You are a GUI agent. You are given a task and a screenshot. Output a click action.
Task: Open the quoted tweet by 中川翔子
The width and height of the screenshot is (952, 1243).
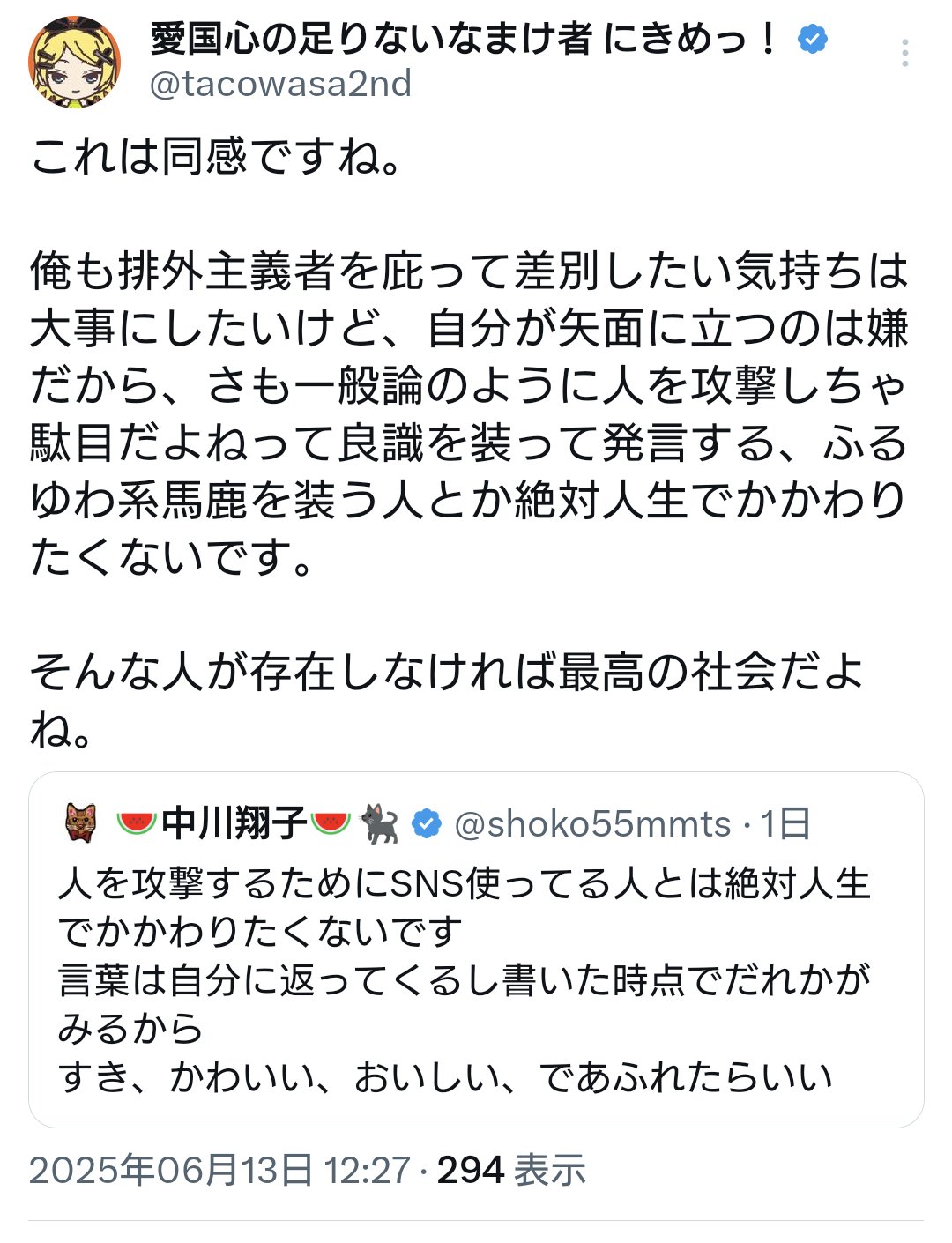click(476, 949)
